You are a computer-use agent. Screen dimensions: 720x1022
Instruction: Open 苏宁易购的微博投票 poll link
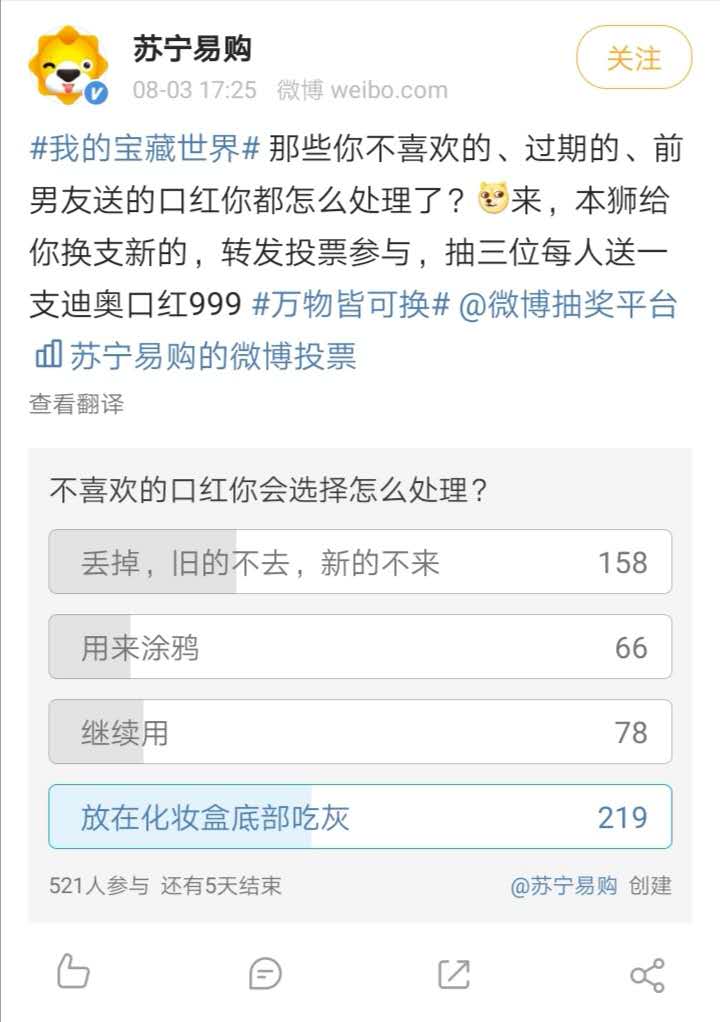[x=196, y=355]
